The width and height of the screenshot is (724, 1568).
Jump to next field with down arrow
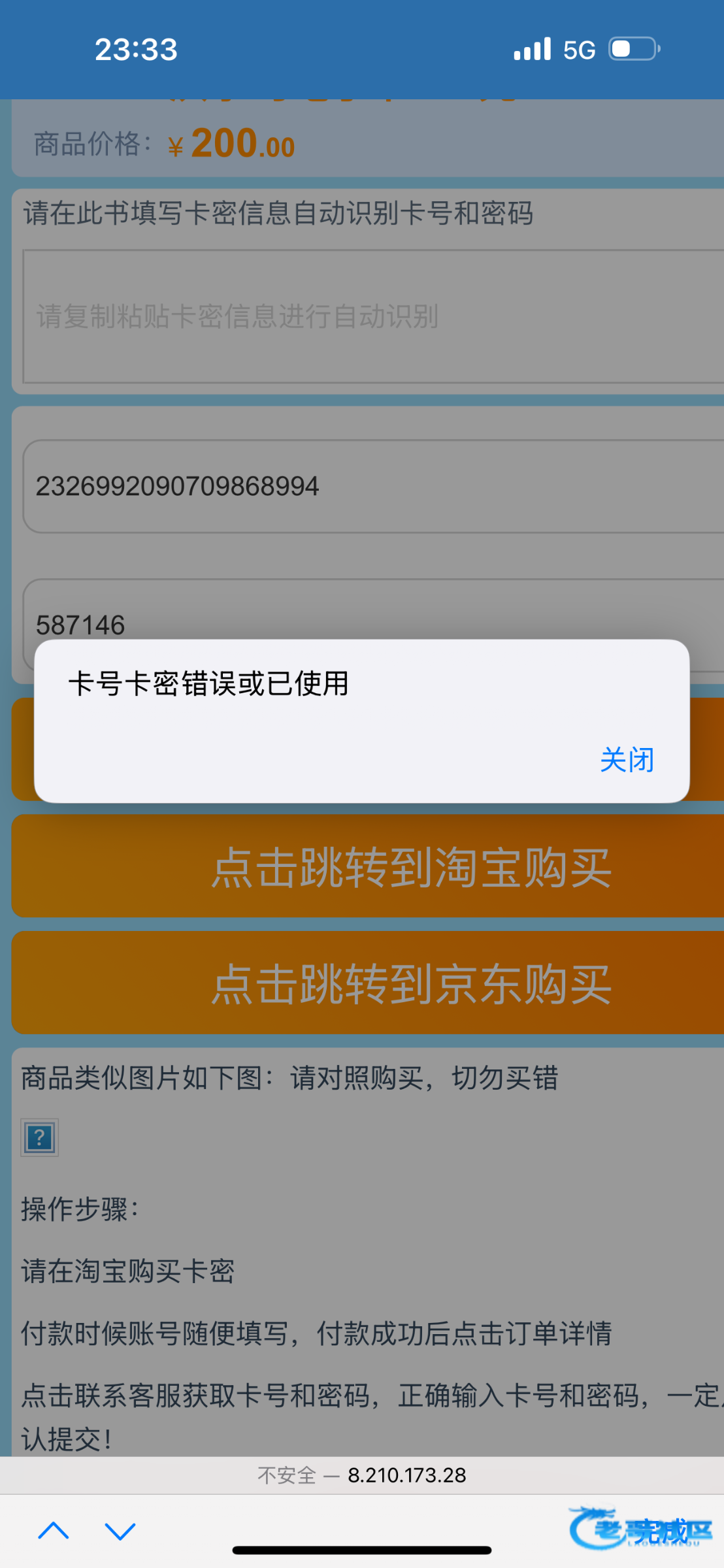coord(120,1531)
